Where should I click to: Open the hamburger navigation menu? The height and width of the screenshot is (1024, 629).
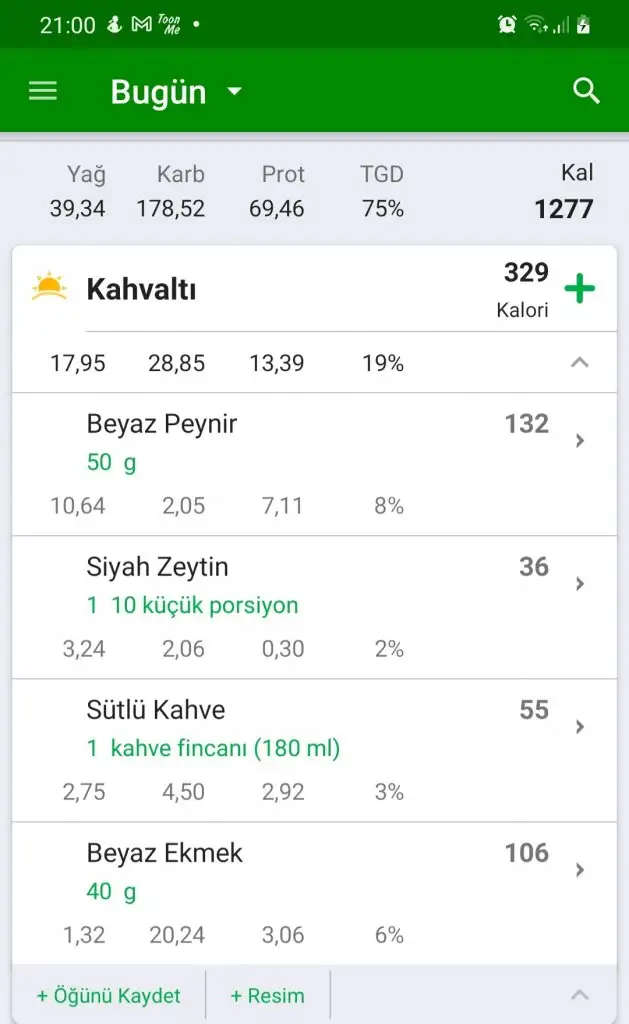click(43, 92)
